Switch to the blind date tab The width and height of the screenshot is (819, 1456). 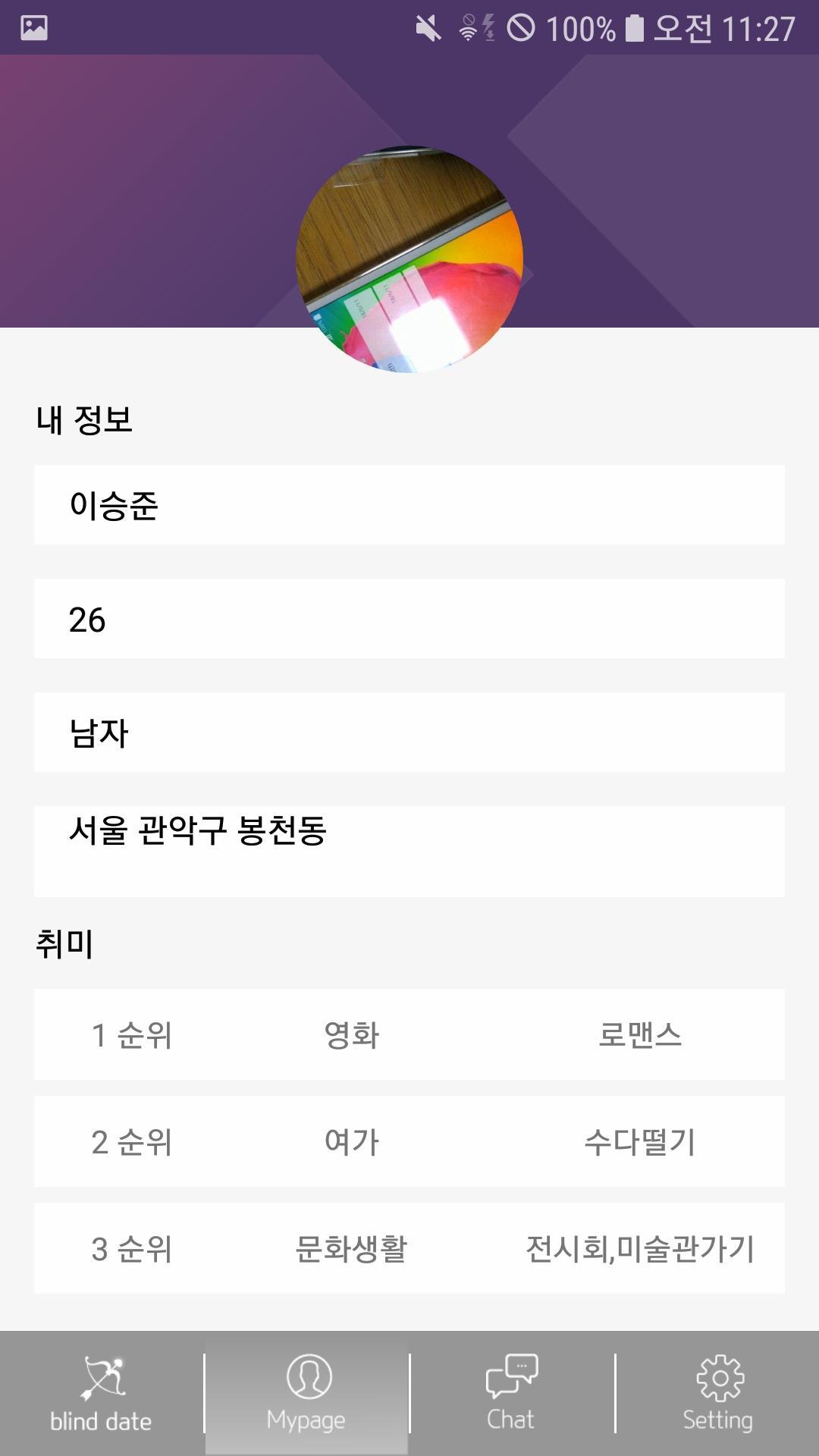pos(102,1394)
